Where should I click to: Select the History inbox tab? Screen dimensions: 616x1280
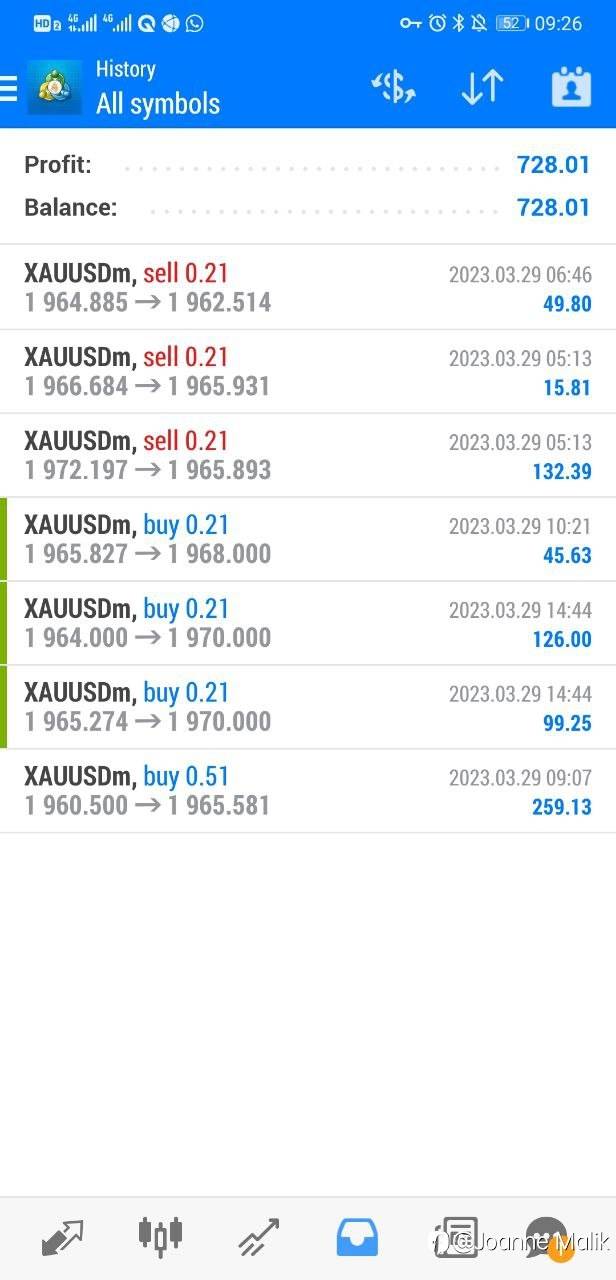click(357, 1238)
